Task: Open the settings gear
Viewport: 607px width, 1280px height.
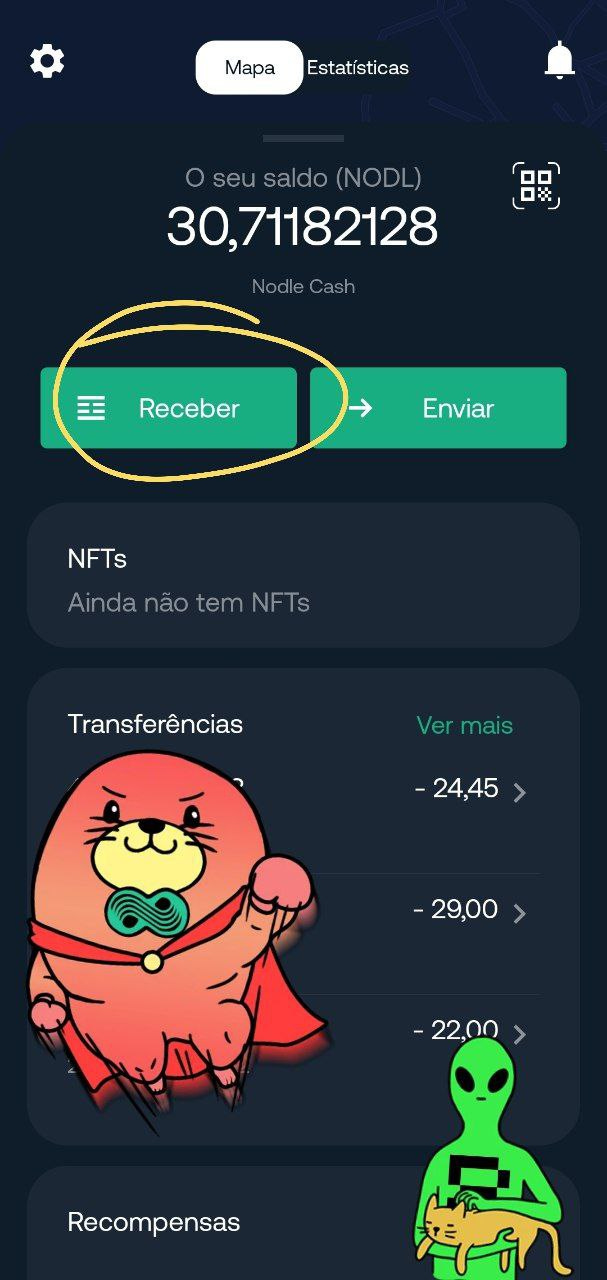Action: point(47,62)
